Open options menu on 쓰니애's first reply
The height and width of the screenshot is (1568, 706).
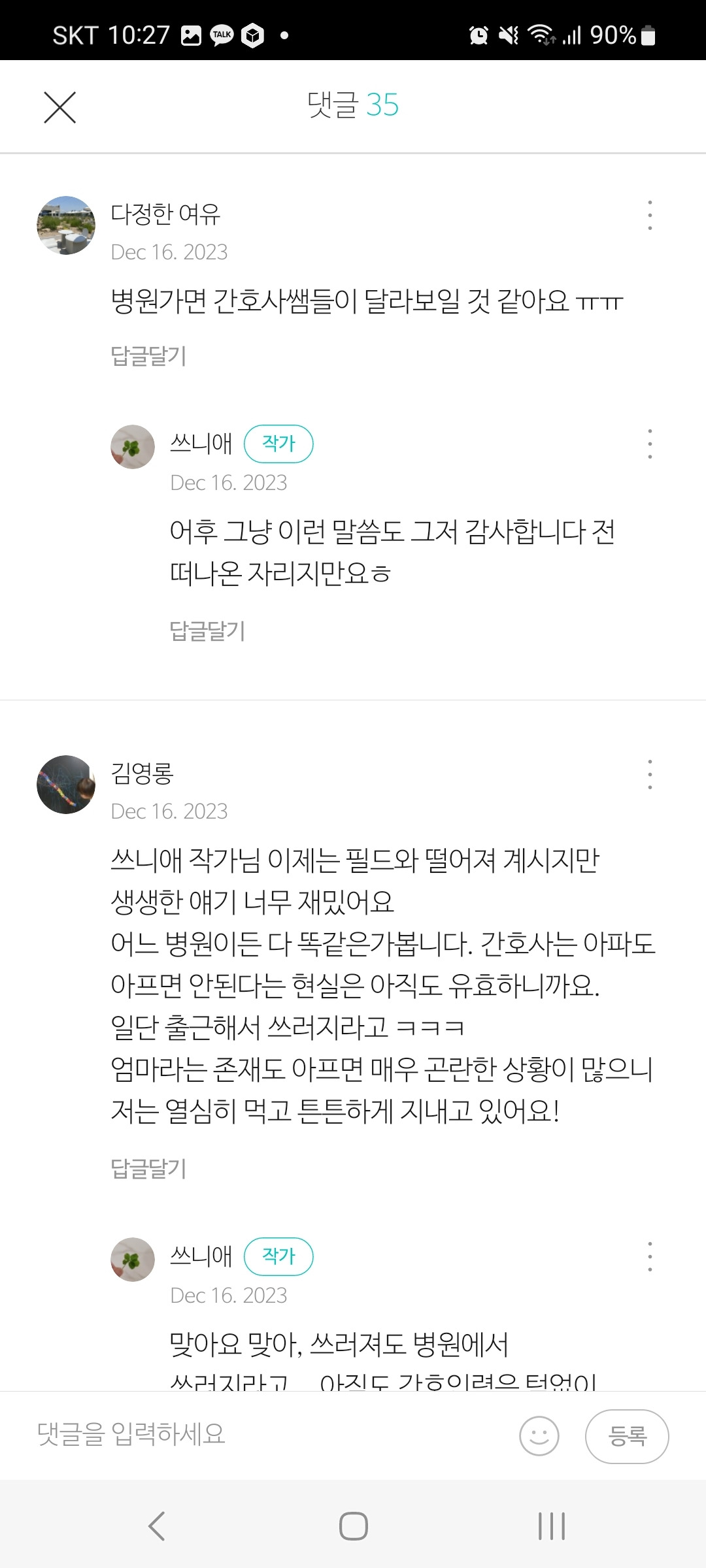click(x=649, y=443)
